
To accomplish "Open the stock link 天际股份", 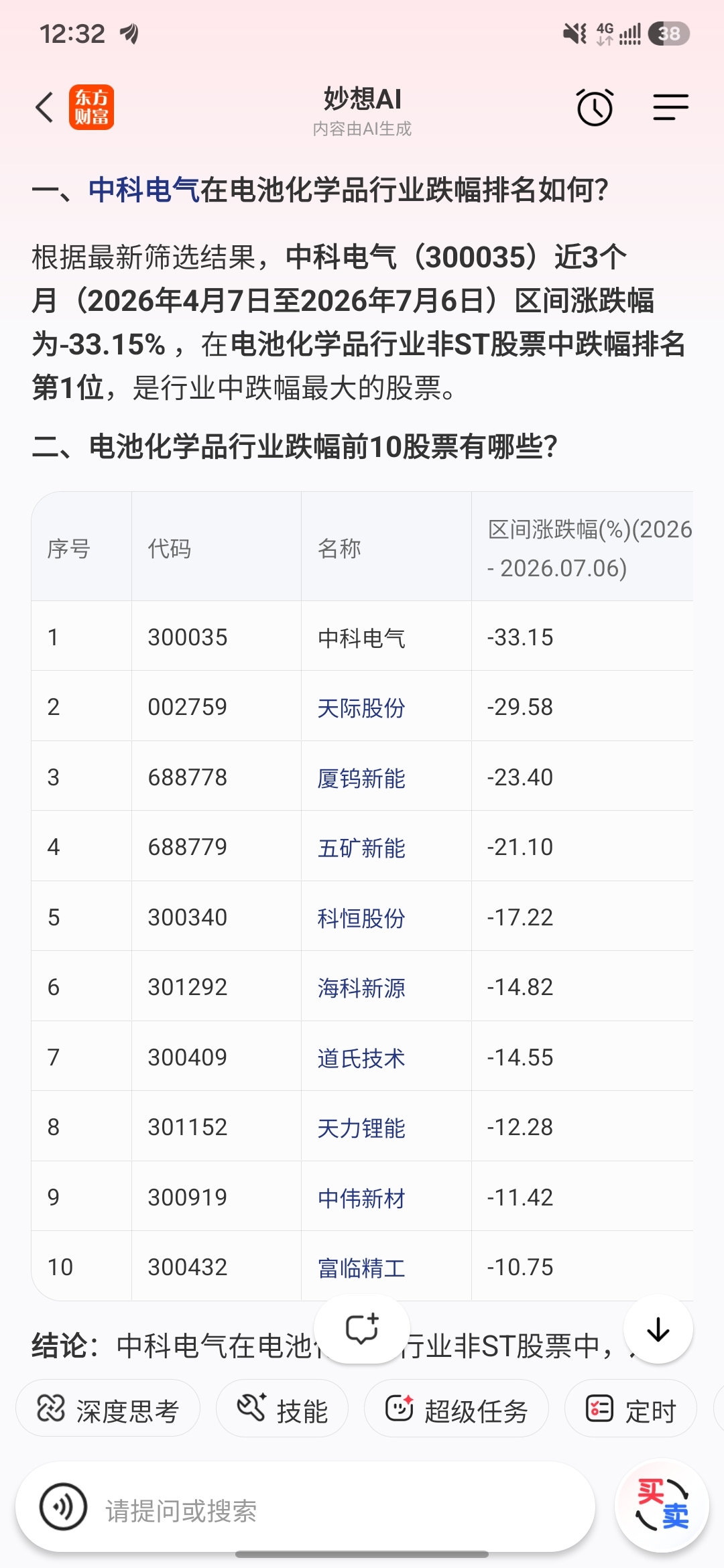I will tap(361, 708).
